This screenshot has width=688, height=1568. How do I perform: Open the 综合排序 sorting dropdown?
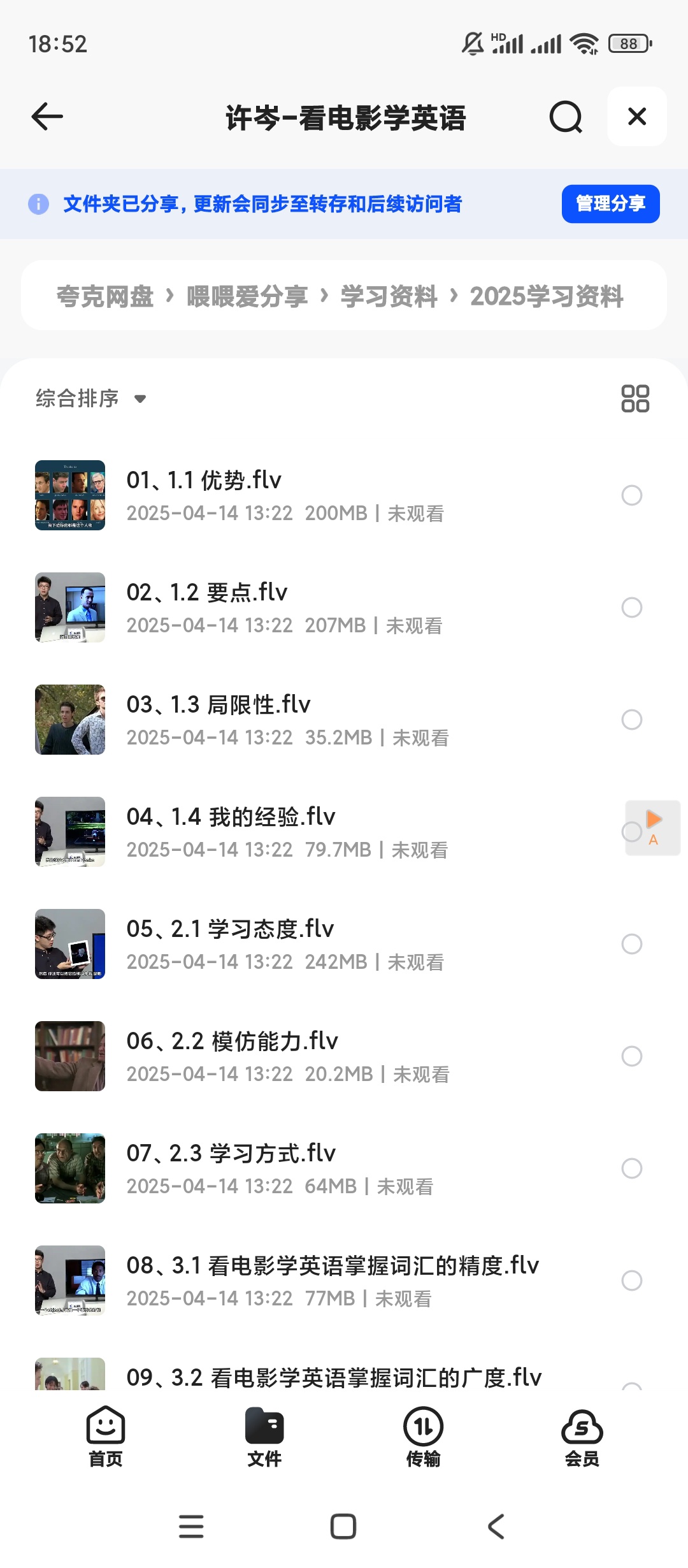89,398
